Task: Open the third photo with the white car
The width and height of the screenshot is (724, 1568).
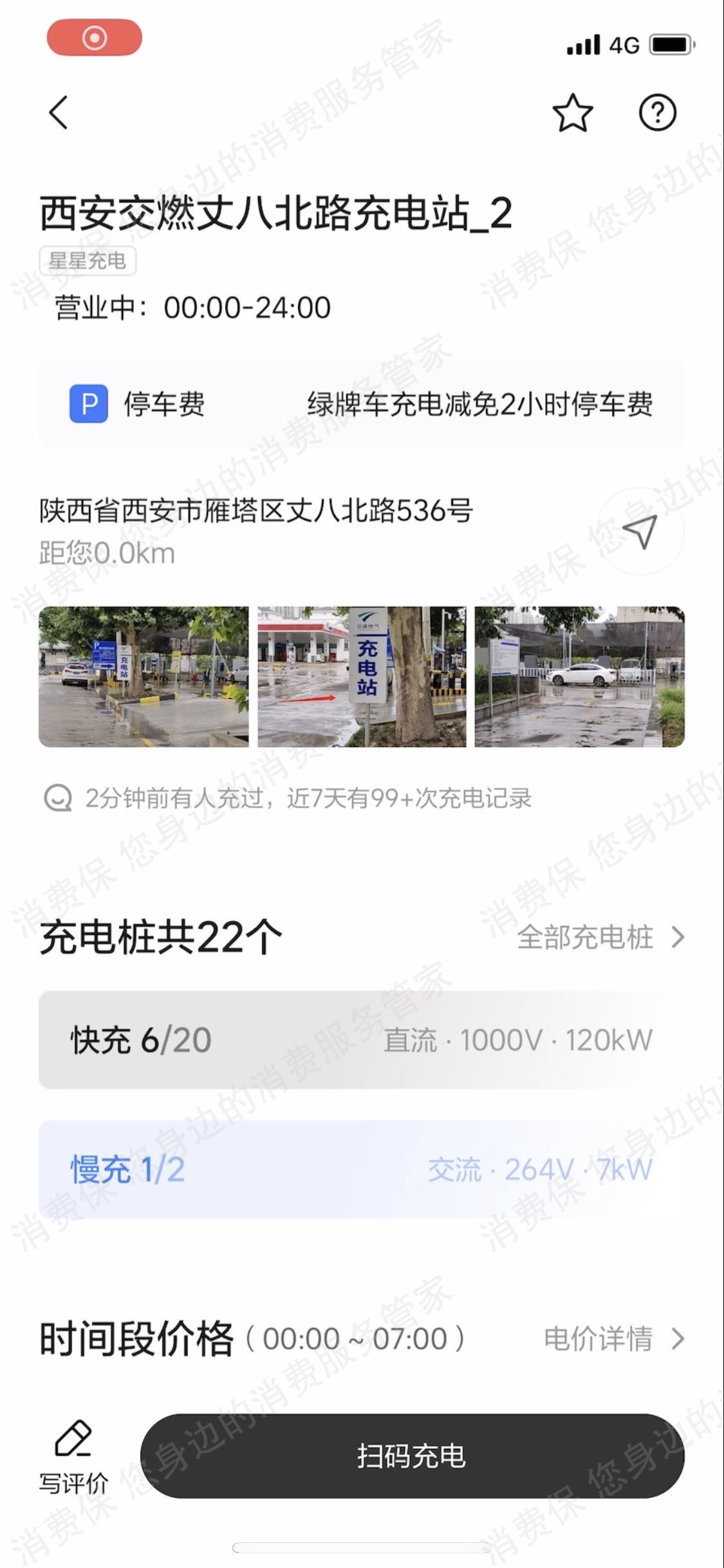Action: [579, 677]
